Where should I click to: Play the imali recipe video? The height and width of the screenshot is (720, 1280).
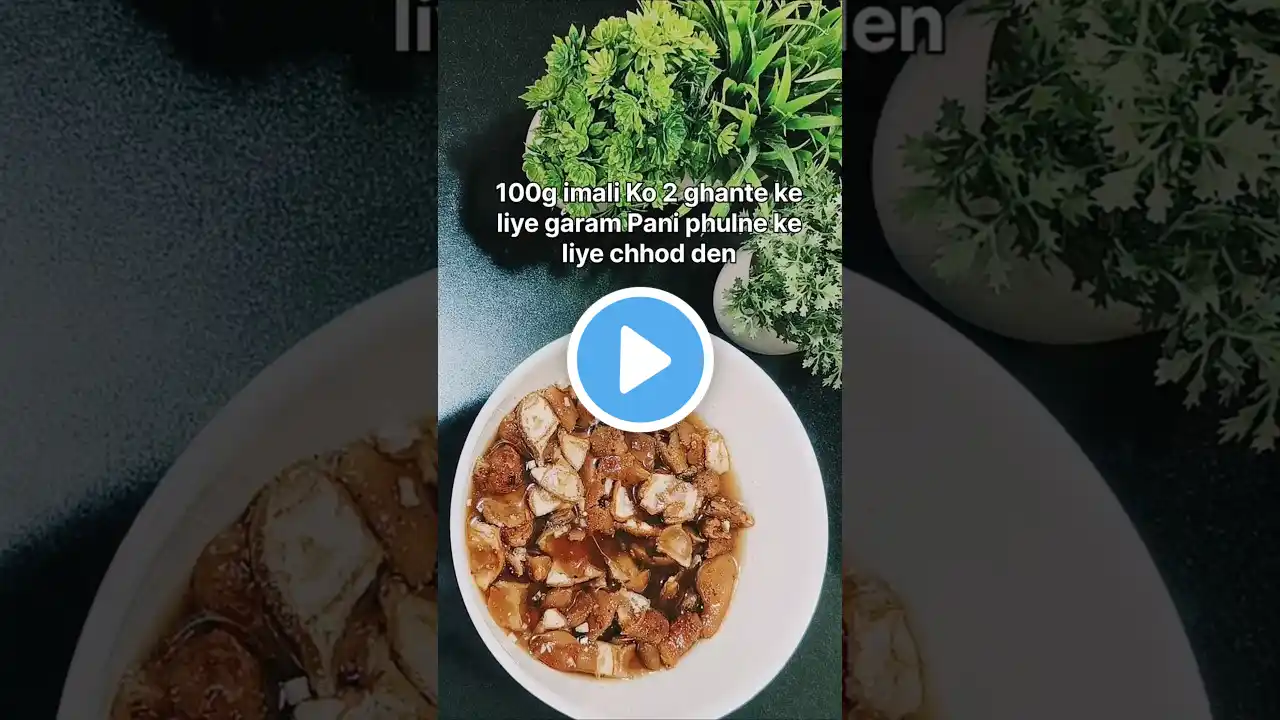coord(640,359)
